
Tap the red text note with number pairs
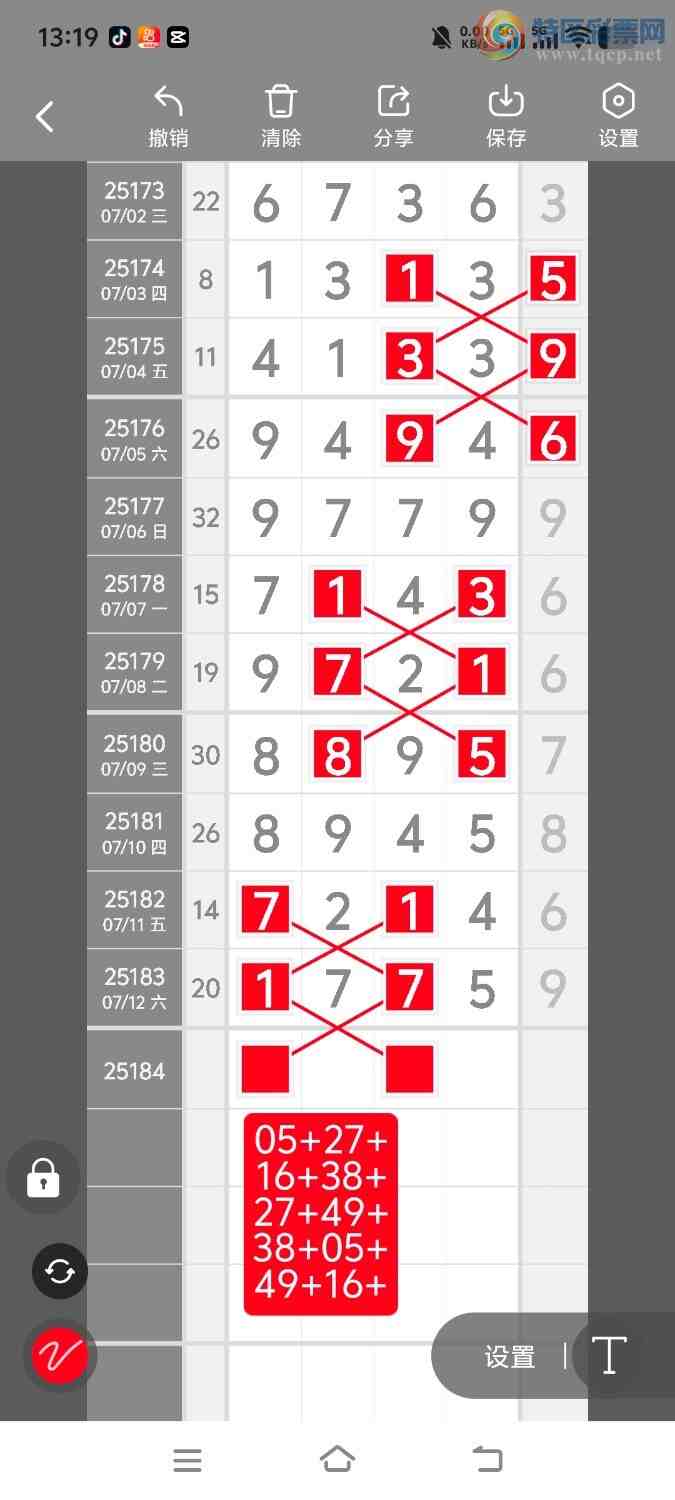tap(320, 1213)
